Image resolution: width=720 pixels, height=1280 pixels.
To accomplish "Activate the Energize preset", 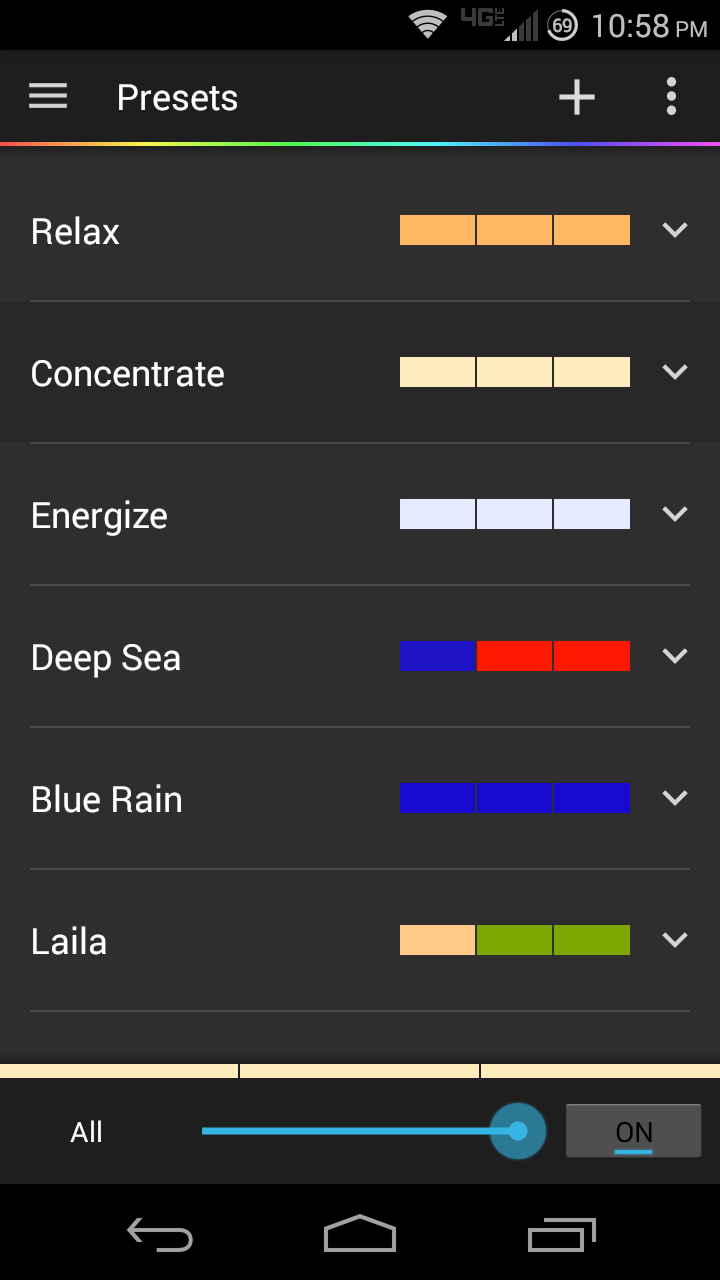I will coord(330,515).
